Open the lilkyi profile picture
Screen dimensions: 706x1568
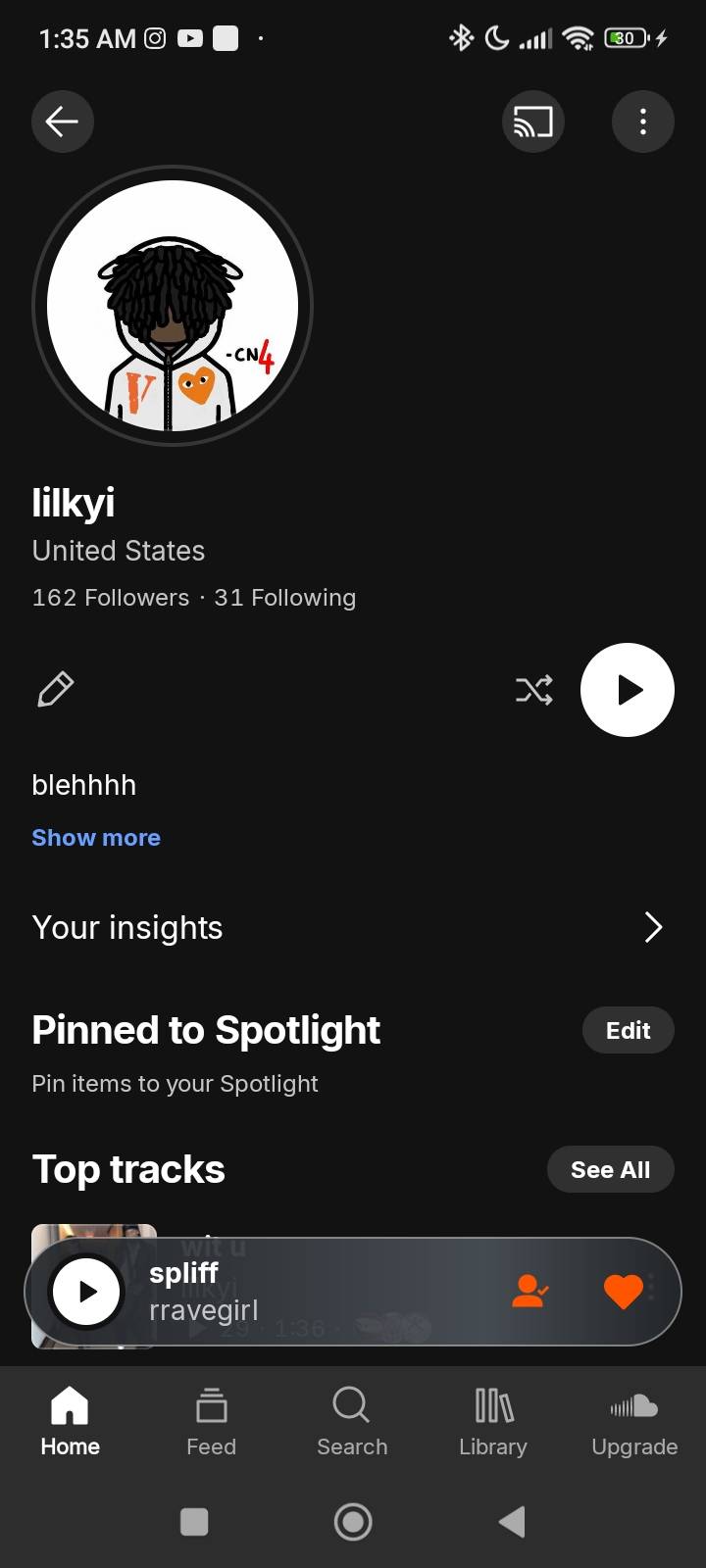pos(173,306)
